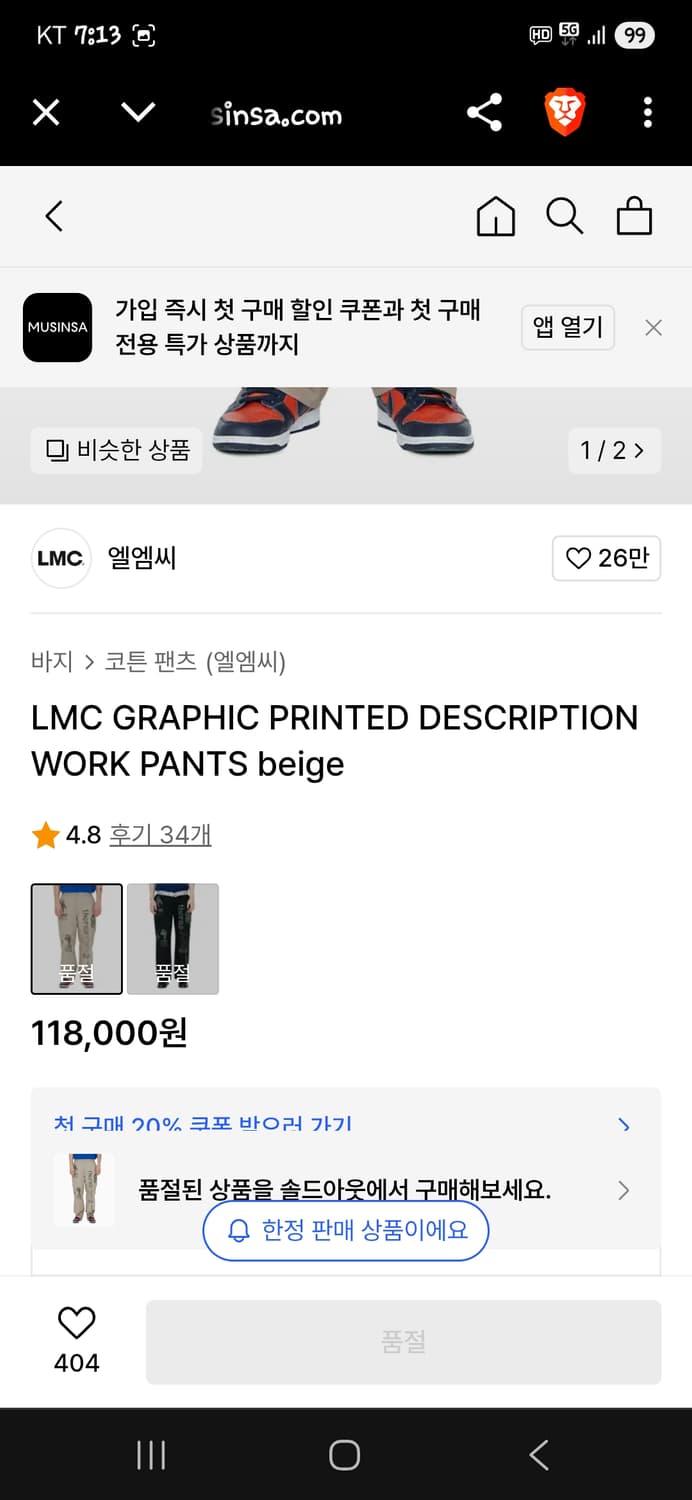Tap the 앱 열기 button

tap(567, 327)
